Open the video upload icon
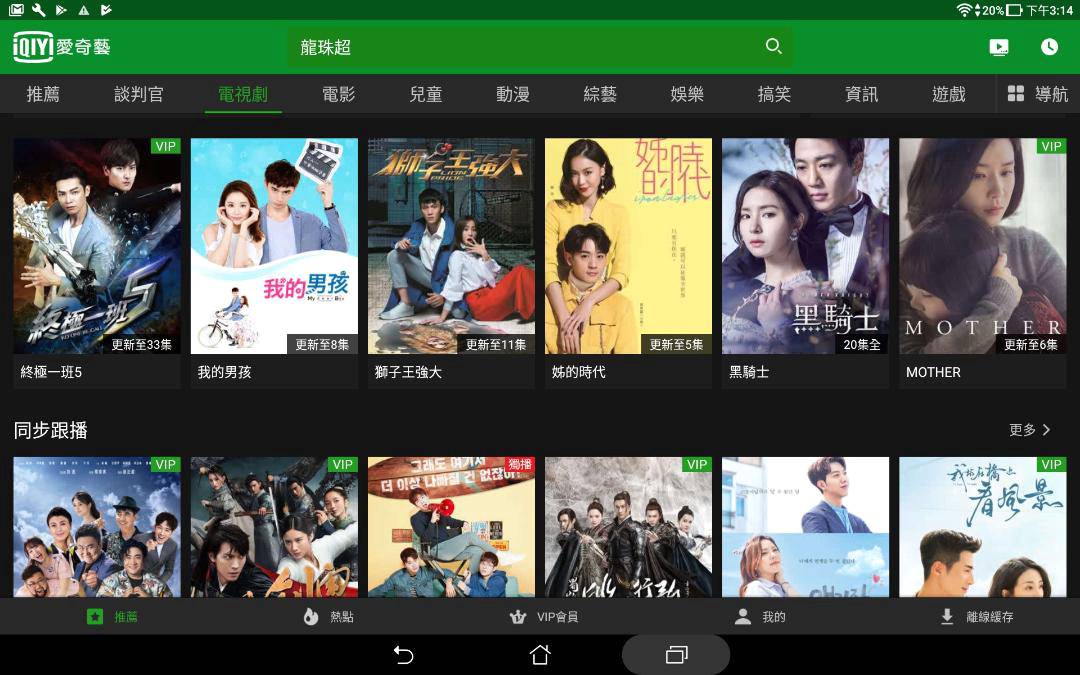Screen dimensions: 1080x675 point(998,47)
